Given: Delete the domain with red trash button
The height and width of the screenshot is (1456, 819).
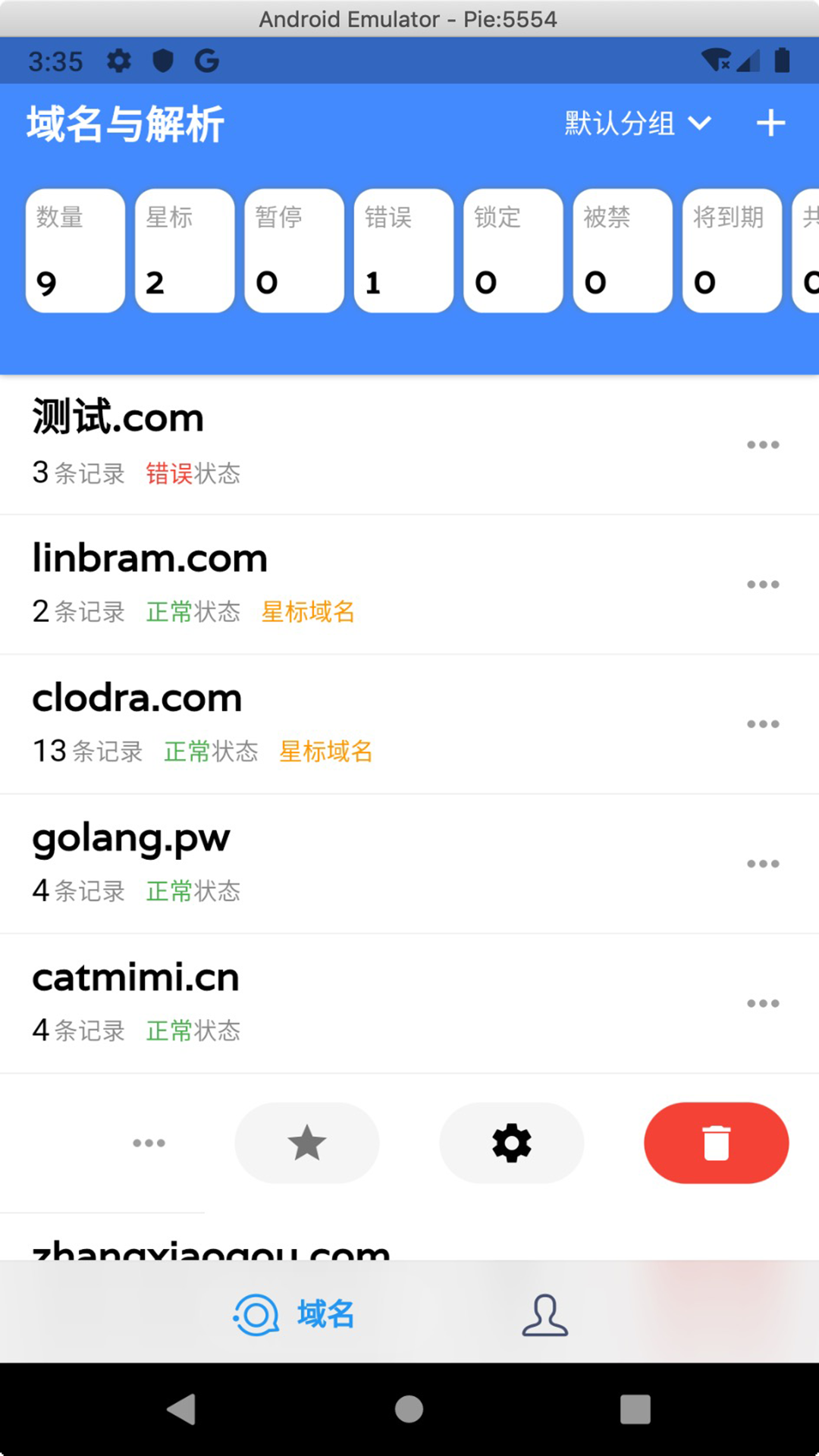Looking at the screenshot, I should point(717,1143).
